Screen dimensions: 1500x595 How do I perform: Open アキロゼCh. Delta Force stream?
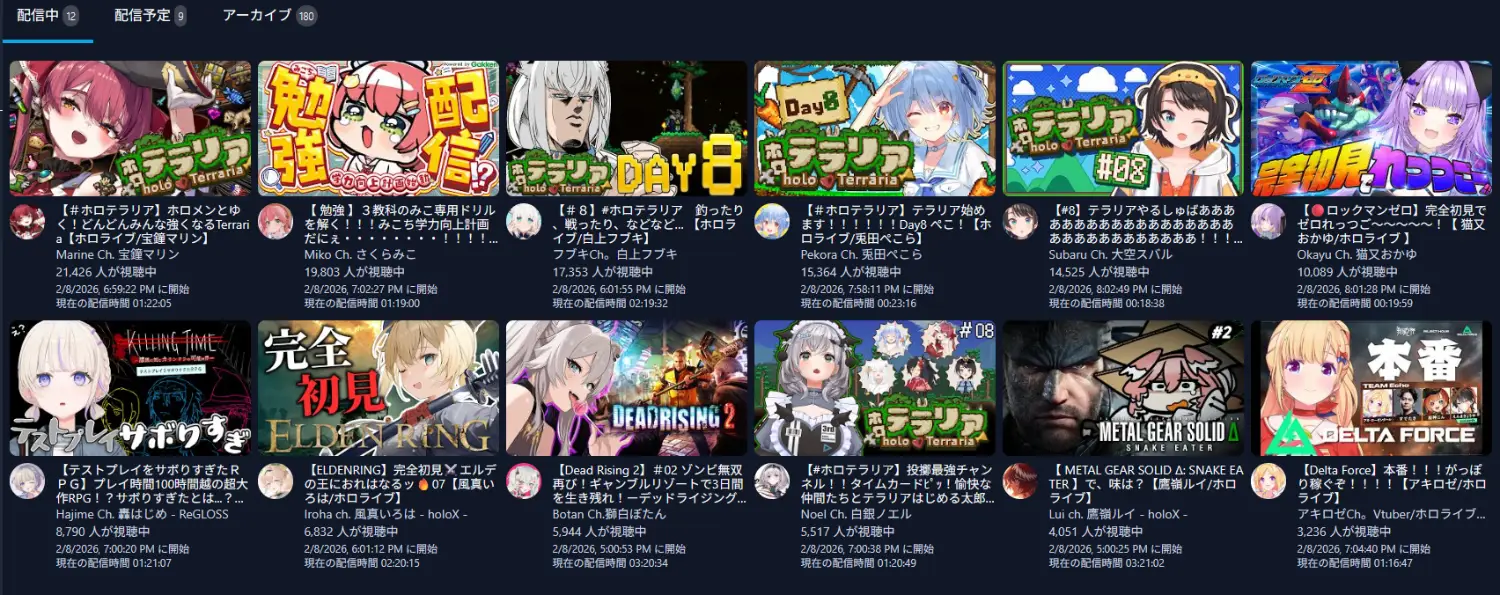1371,388
